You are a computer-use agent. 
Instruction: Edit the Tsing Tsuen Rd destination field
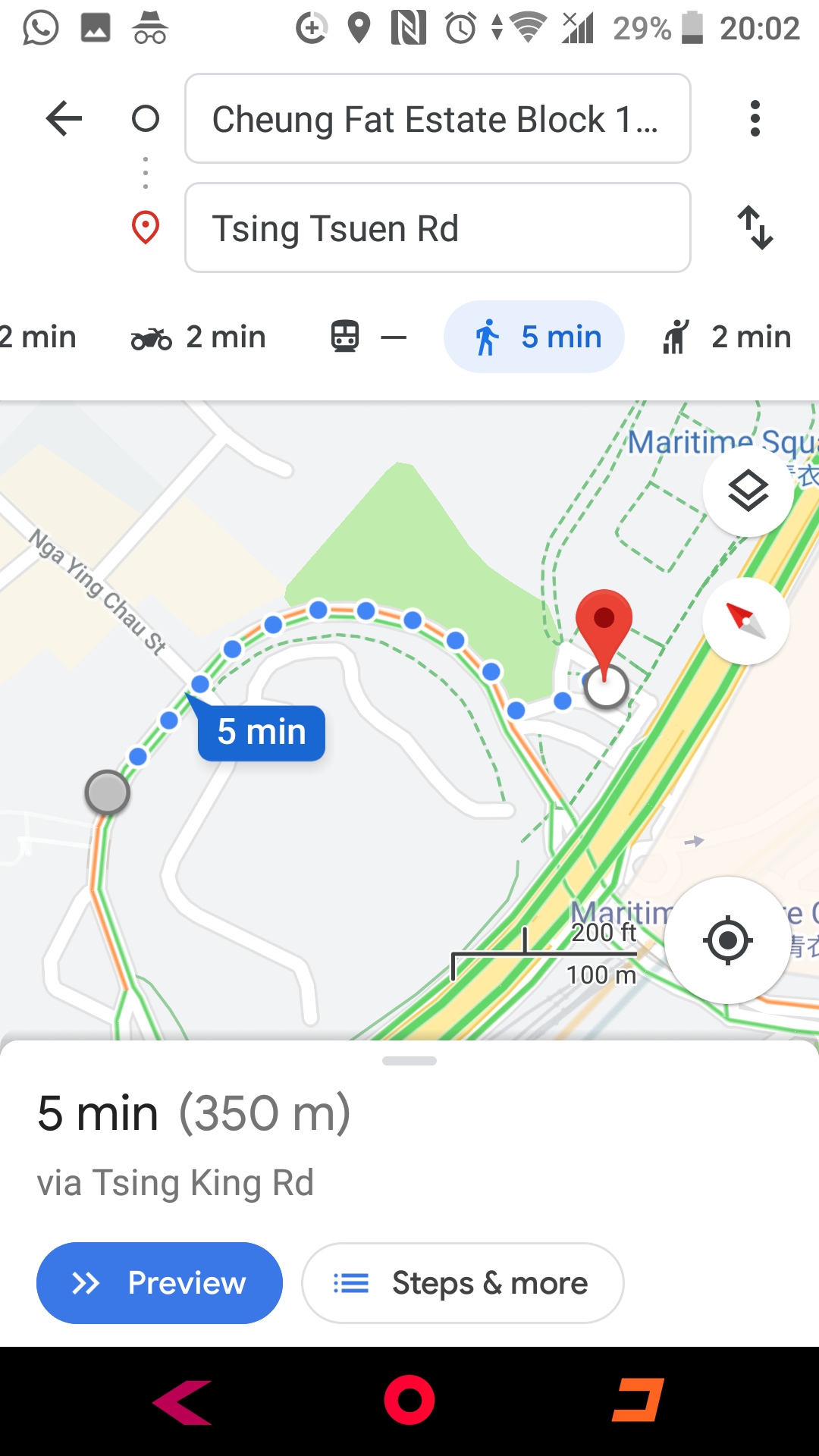click(x=437, y=227)
